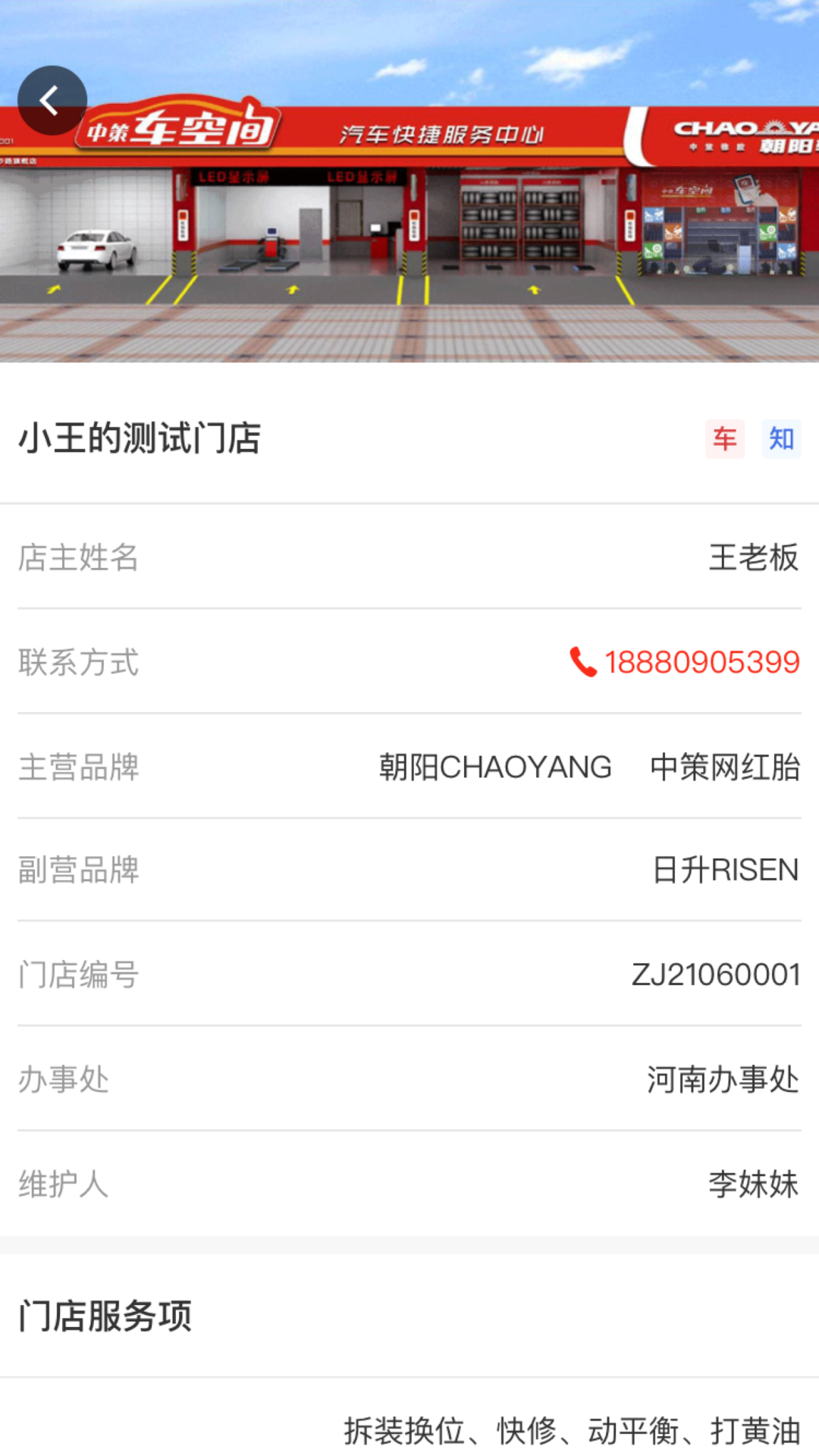Tap the 朝阳CHAOYANG brand tag
The height and width of the screenshot is (1456, 819).
coord(494,767)
